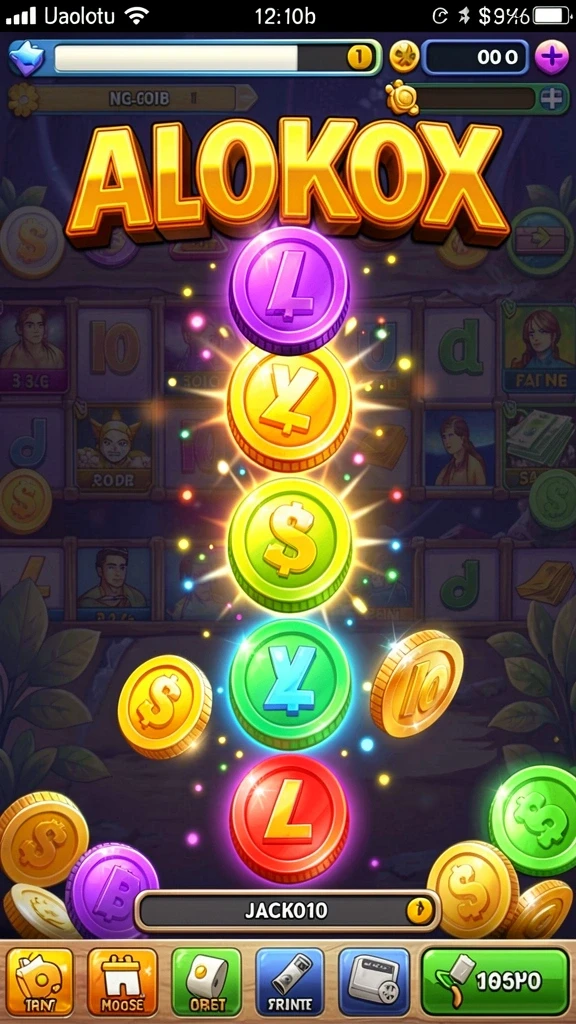Tap the green plus button under the coin counter
Image resolution: width=576 pixels, height=1024 pixels.
554,99
